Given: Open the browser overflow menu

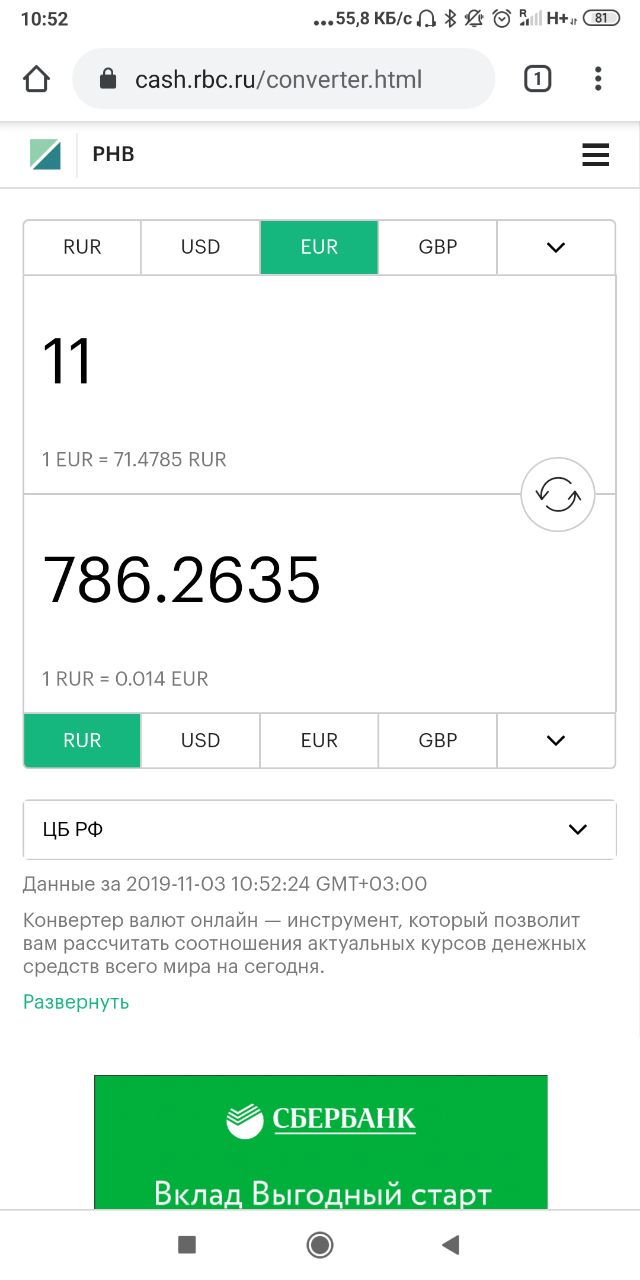Looking at the screenshot, I should point(598,79).
